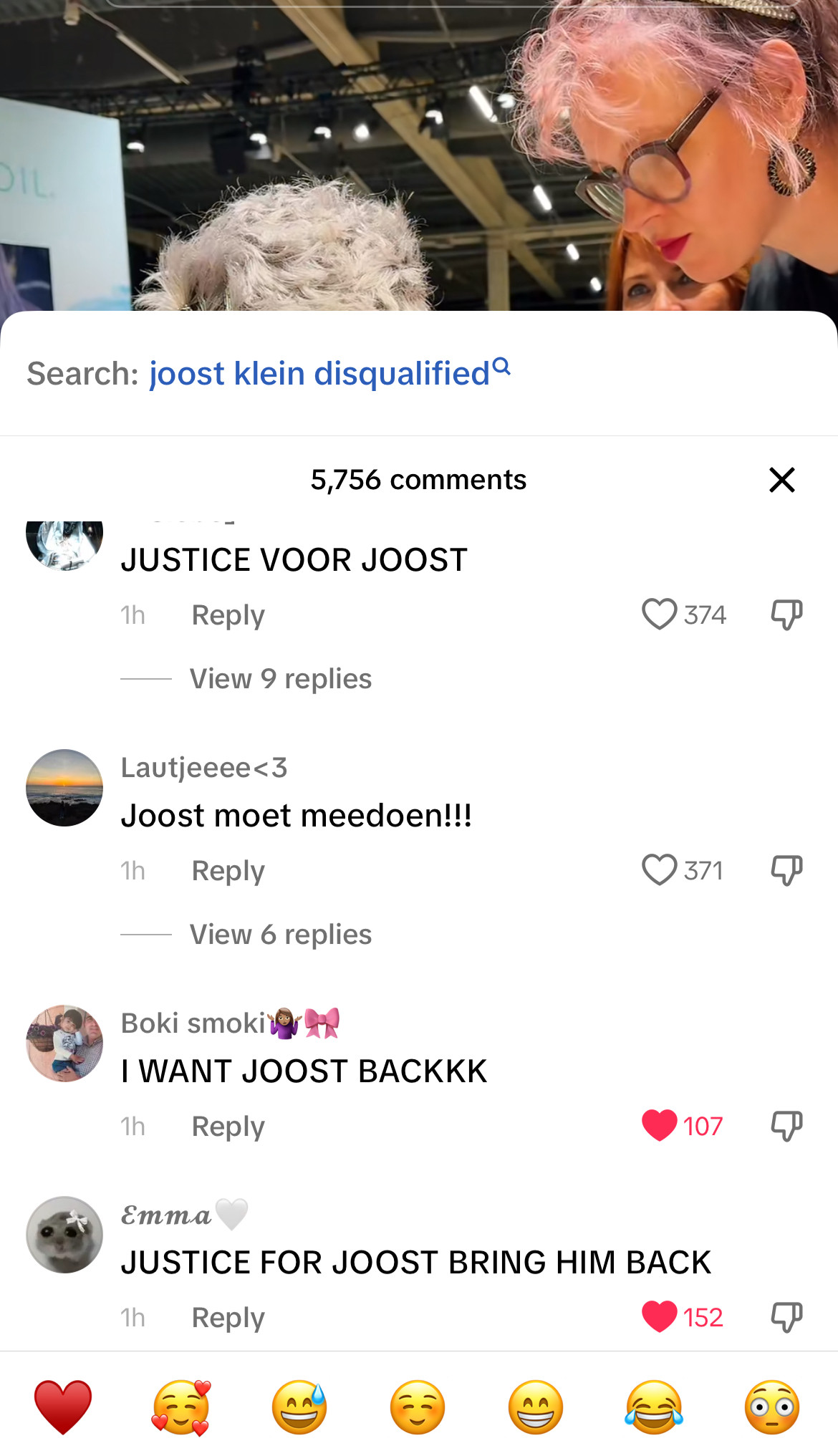Dislike the JUSTICE VOOR JOOST comment

786,614
